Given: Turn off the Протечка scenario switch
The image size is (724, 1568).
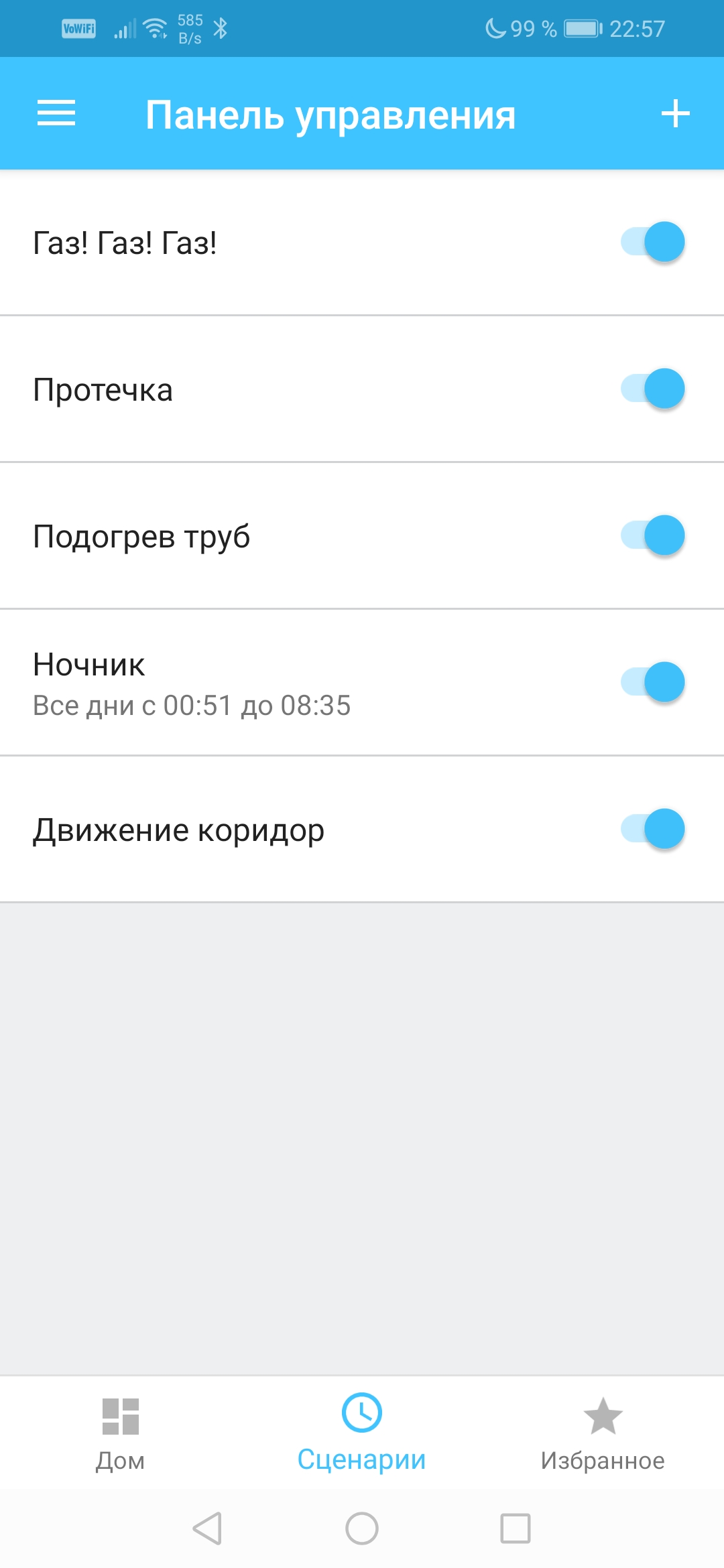Looking at the screenshot, I should [652, 389].
